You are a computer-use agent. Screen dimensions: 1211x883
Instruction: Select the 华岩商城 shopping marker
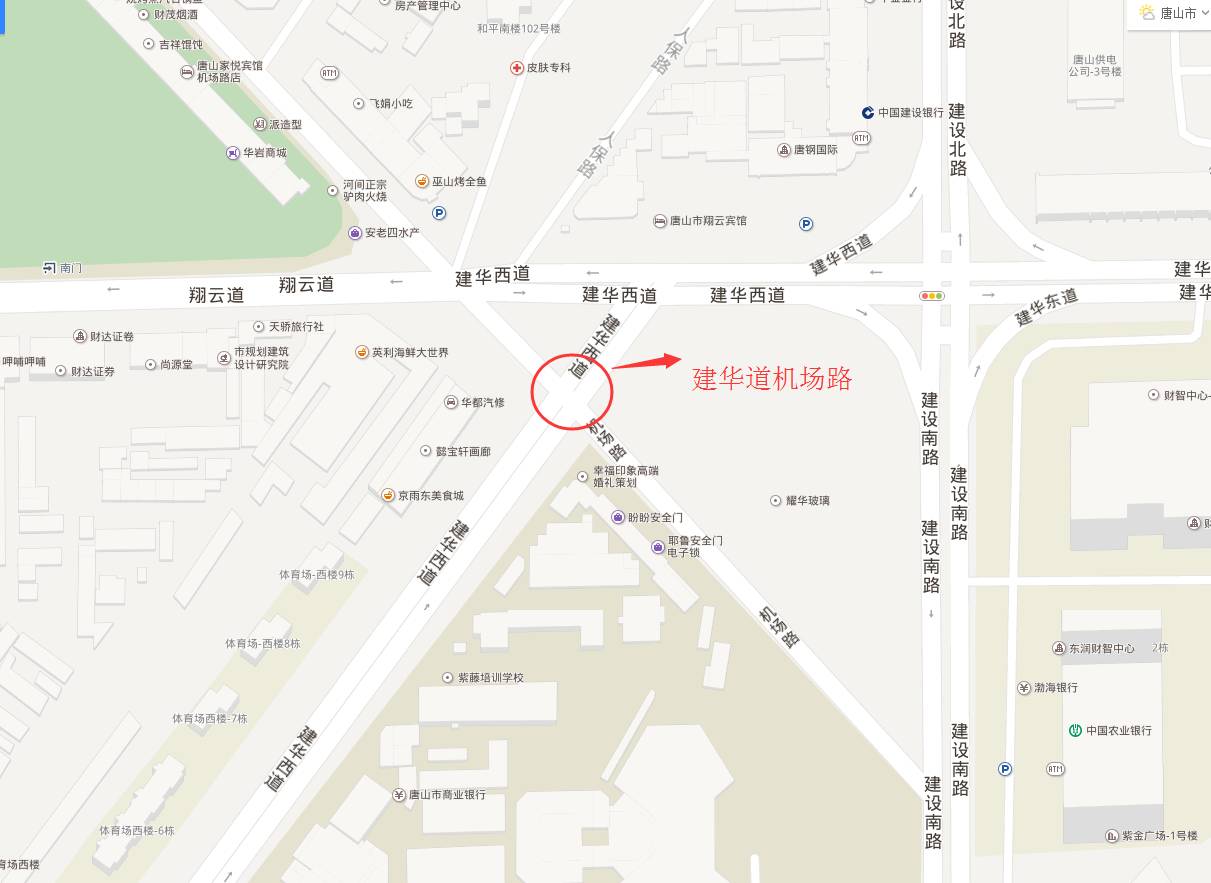[x=233, y=153]
